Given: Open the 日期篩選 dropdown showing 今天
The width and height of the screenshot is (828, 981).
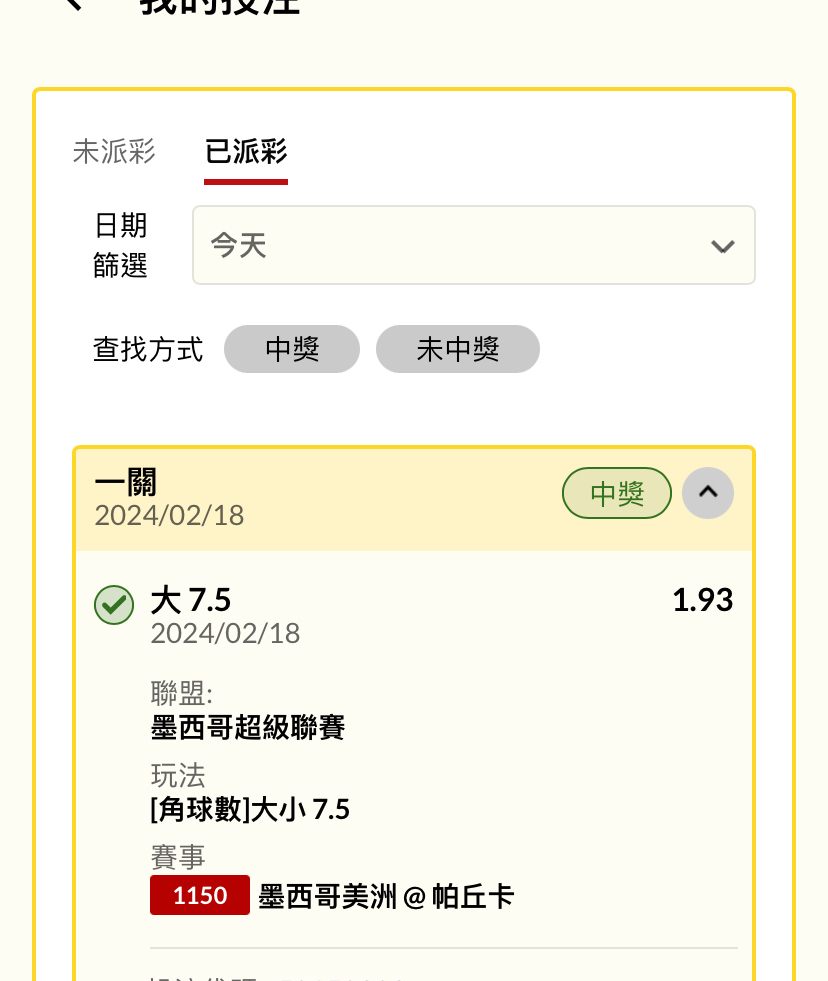Looking at the screenshot, I should [x=473, y=245].
